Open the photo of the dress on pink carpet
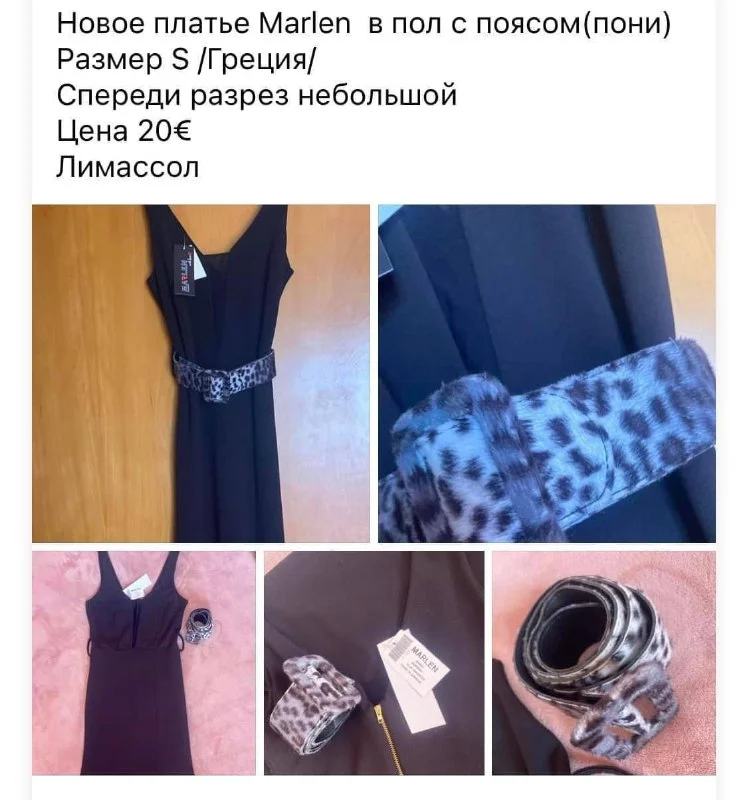The height and width of the screenshot is (800, 747). [x=143, y=662]
